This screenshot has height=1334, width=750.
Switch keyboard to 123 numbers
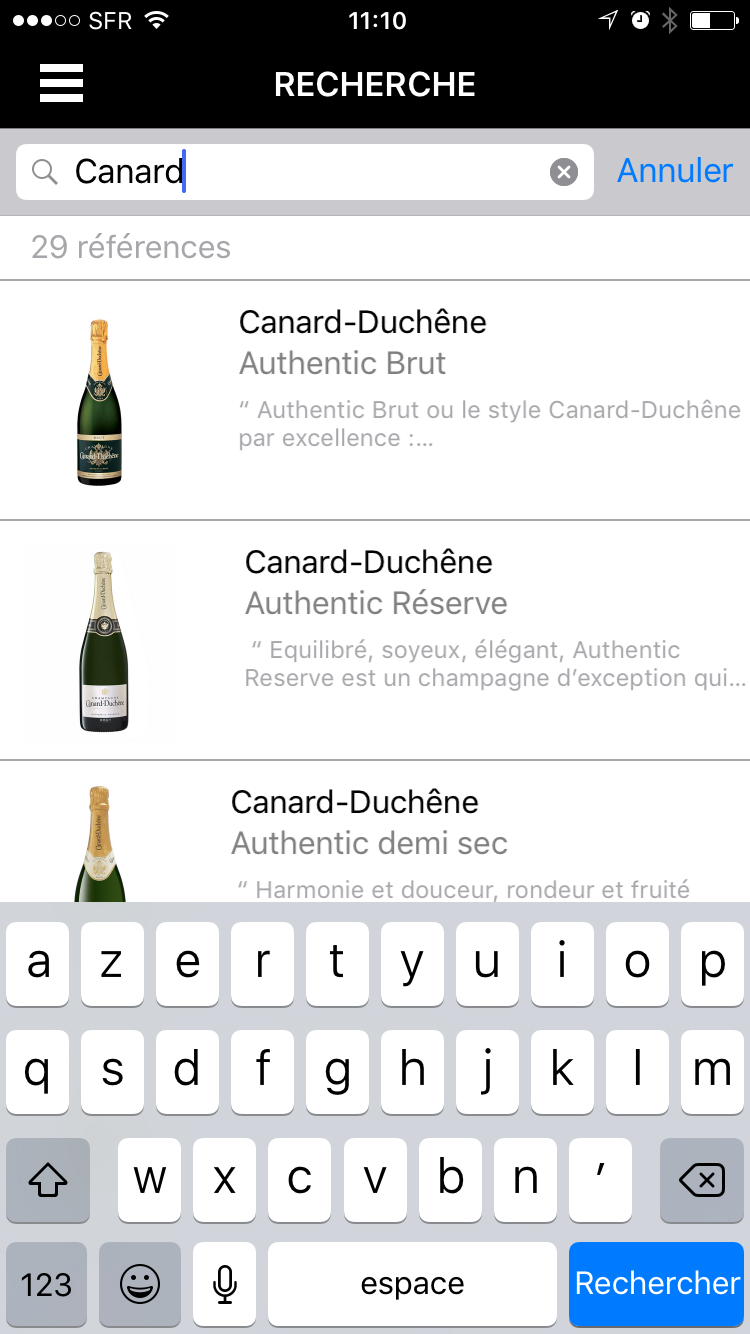(47, 1284)
